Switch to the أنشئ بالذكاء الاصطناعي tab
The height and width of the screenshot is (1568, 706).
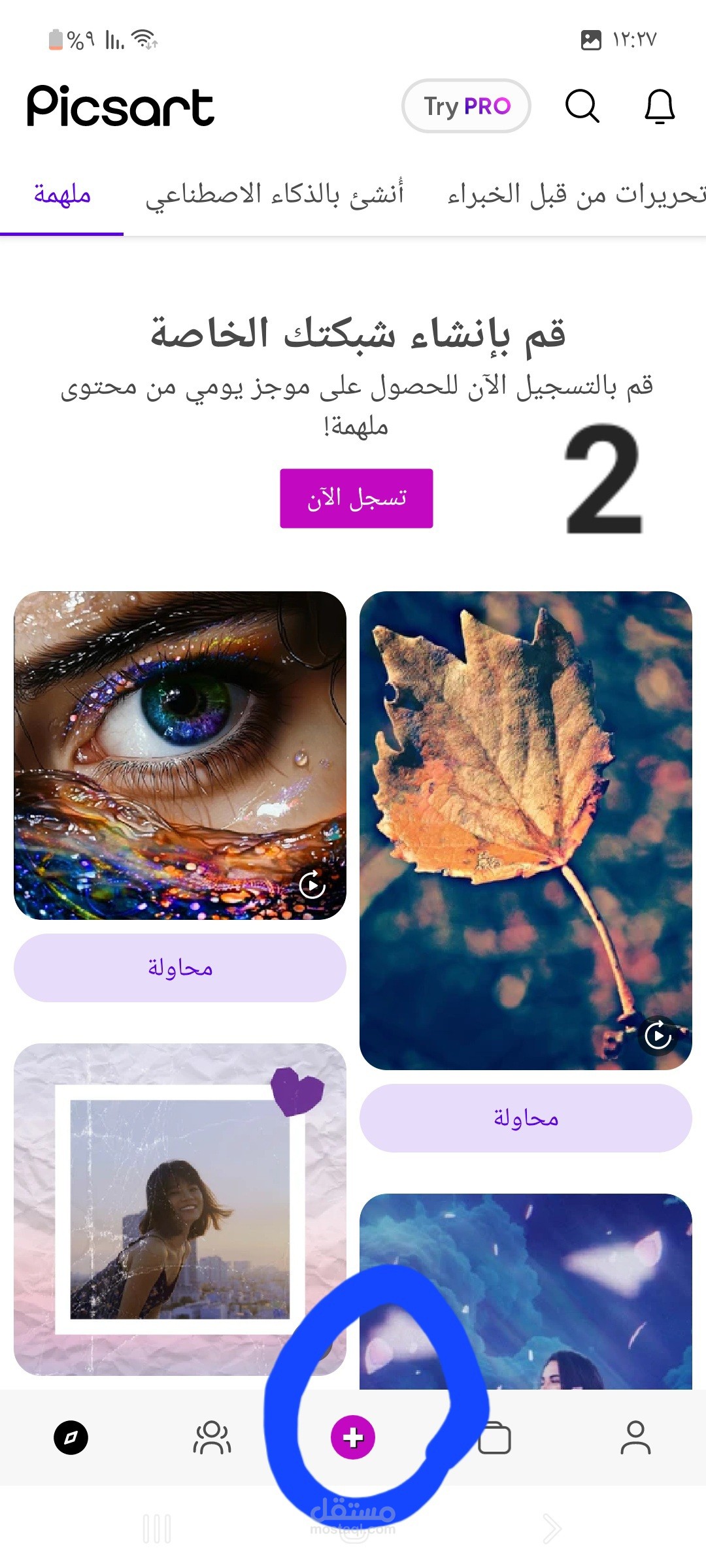(275, 194)
